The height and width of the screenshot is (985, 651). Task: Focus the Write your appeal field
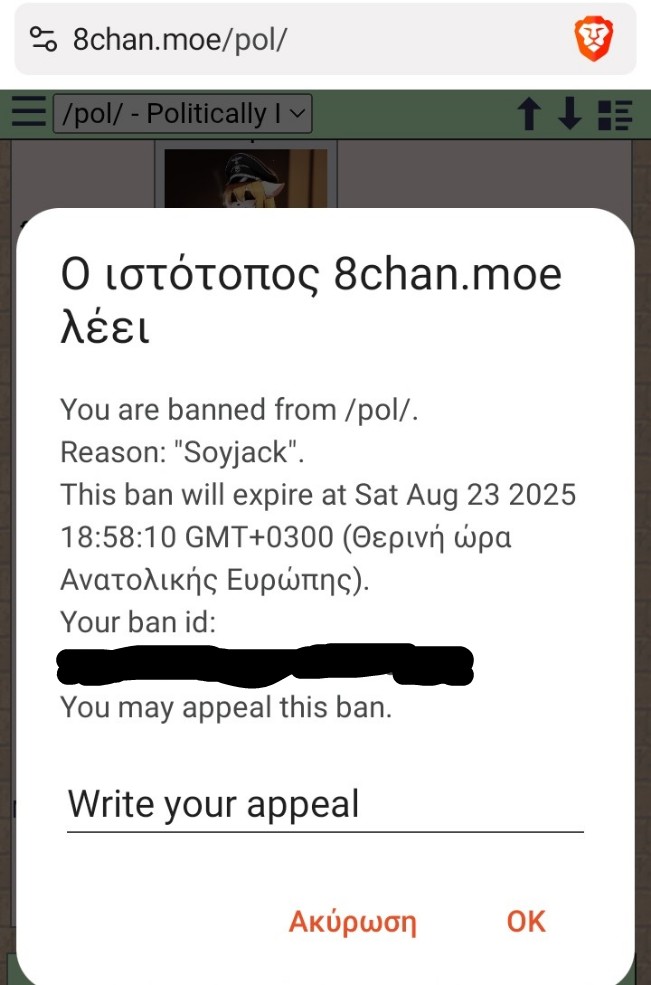324,805
